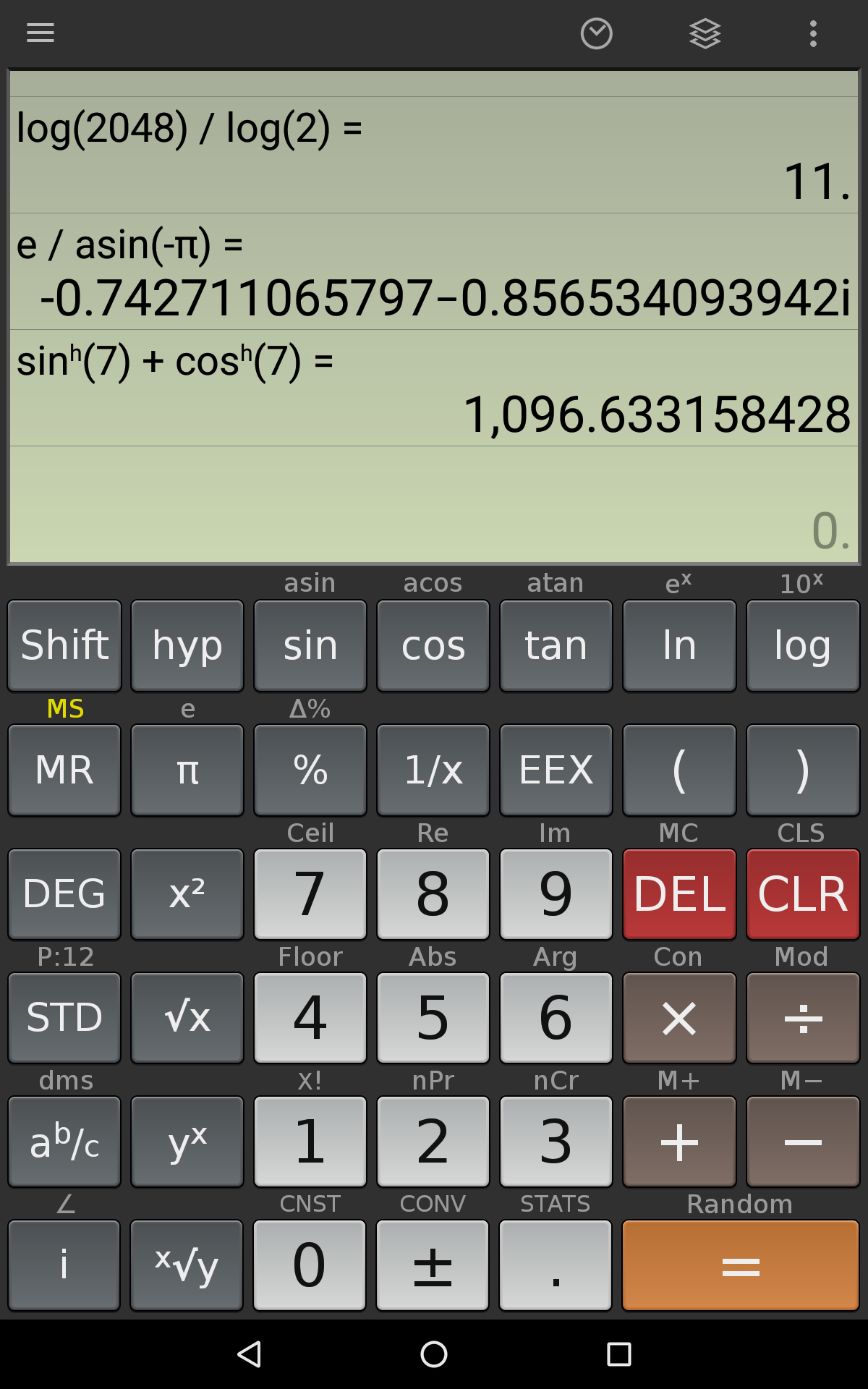Open the layers panel icon in top bar
This screenshot has height=1389, width=868.
pos(705,33)
